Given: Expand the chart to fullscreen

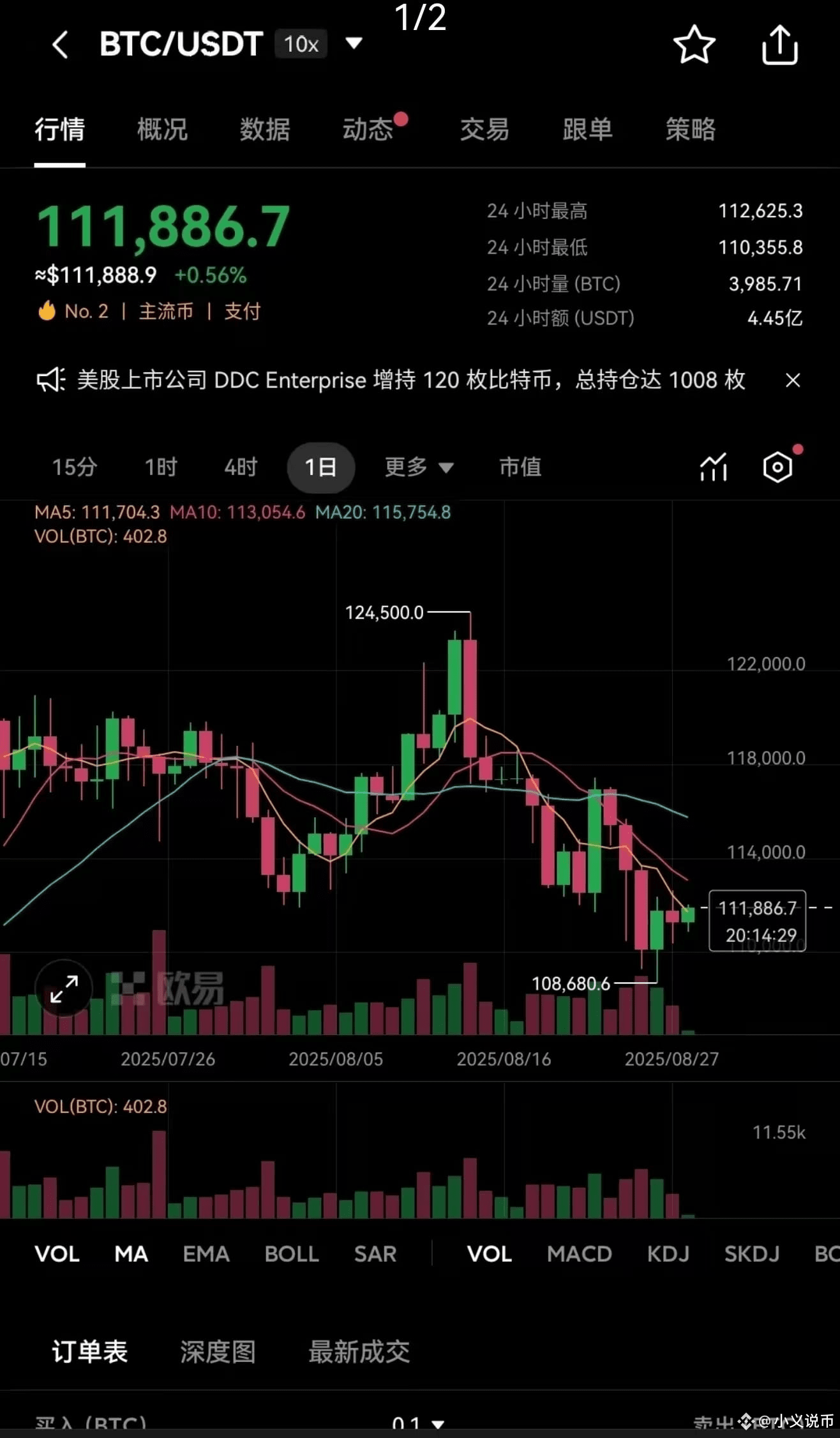Looking at the screenshot, I should tap(64, 989).
